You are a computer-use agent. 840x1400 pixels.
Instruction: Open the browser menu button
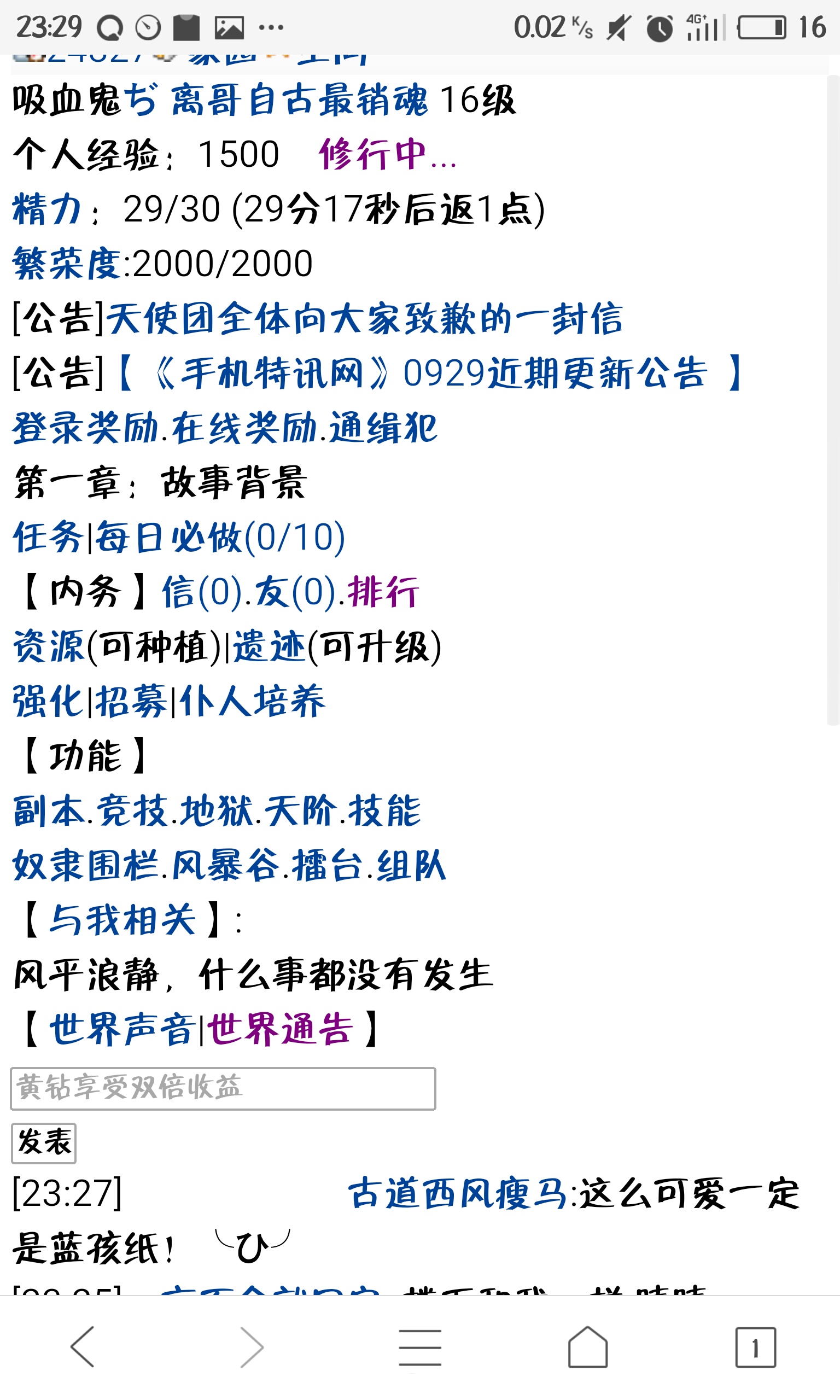(x=419, y=1348)
